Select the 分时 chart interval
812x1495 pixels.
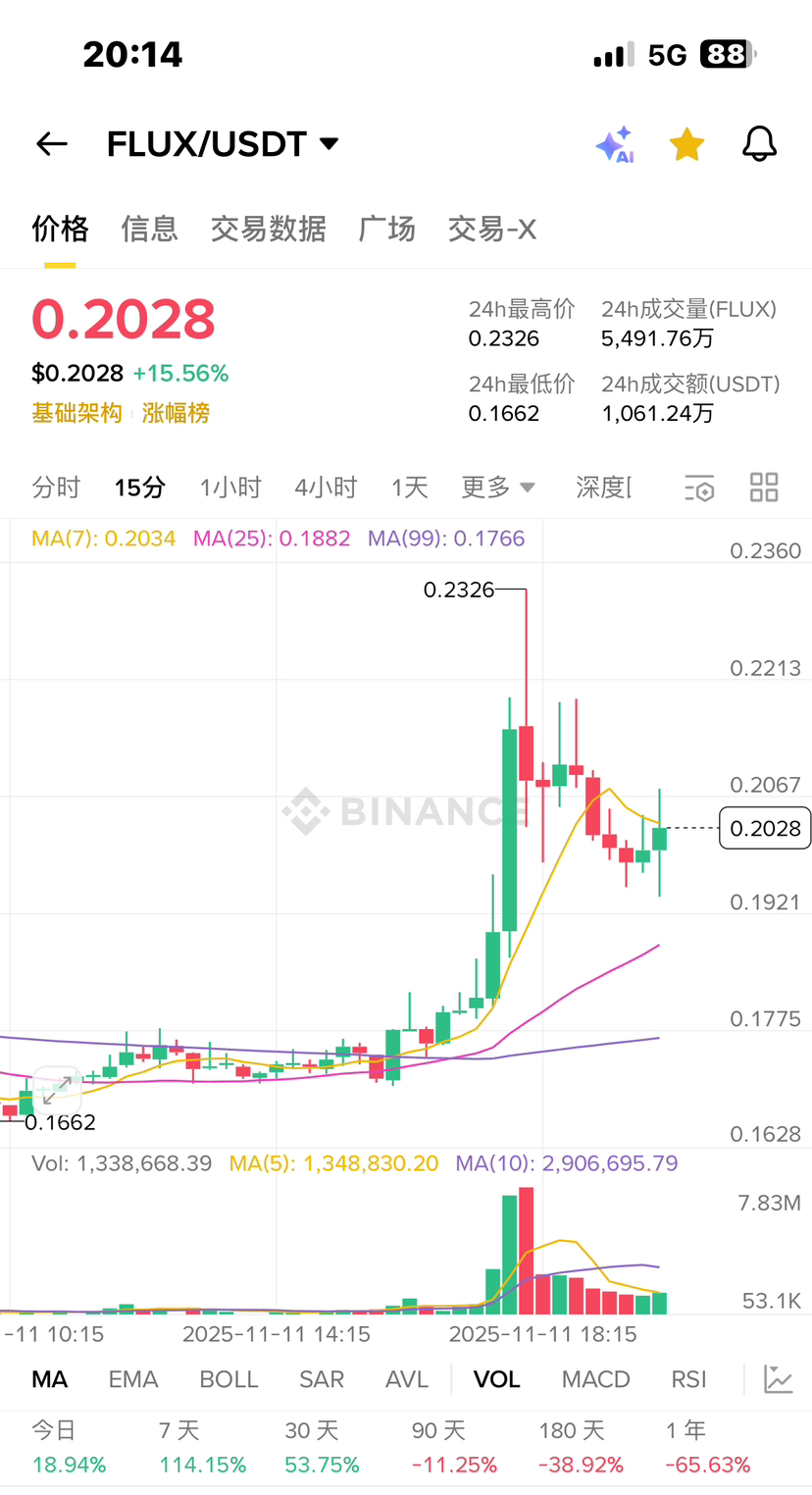56,487
